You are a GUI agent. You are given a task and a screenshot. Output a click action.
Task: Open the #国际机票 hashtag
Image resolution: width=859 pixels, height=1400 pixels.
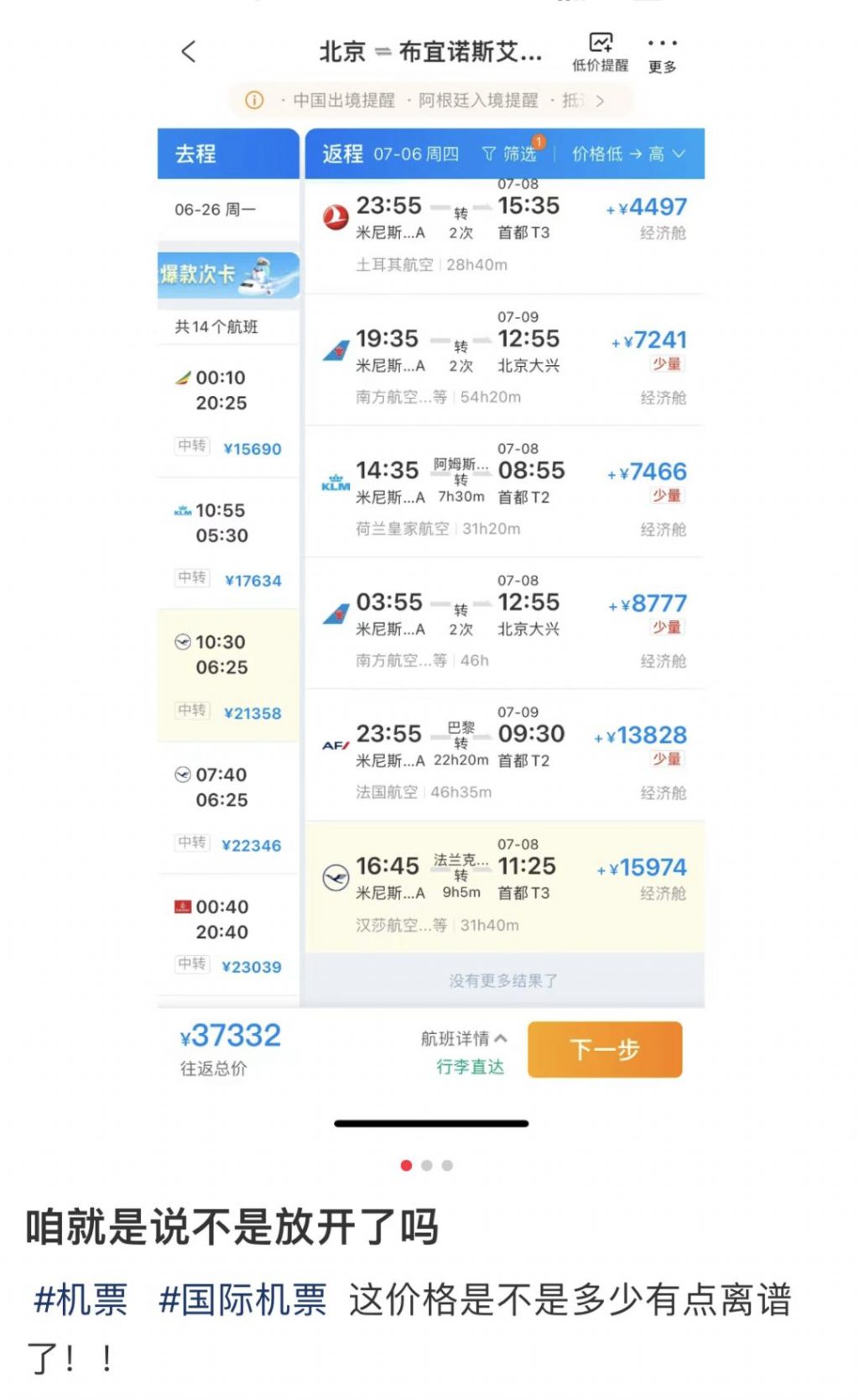pyautogui.click(x=242, y=1300)
